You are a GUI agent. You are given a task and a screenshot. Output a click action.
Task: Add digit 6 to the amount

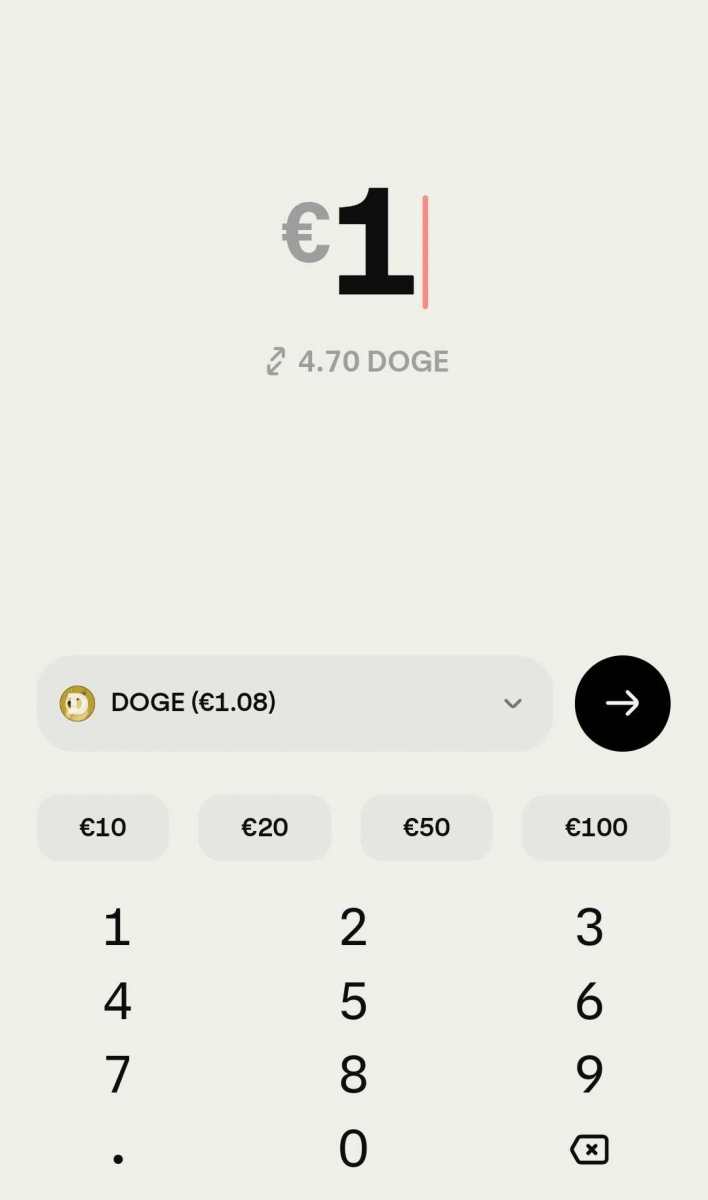point(589,1001)
